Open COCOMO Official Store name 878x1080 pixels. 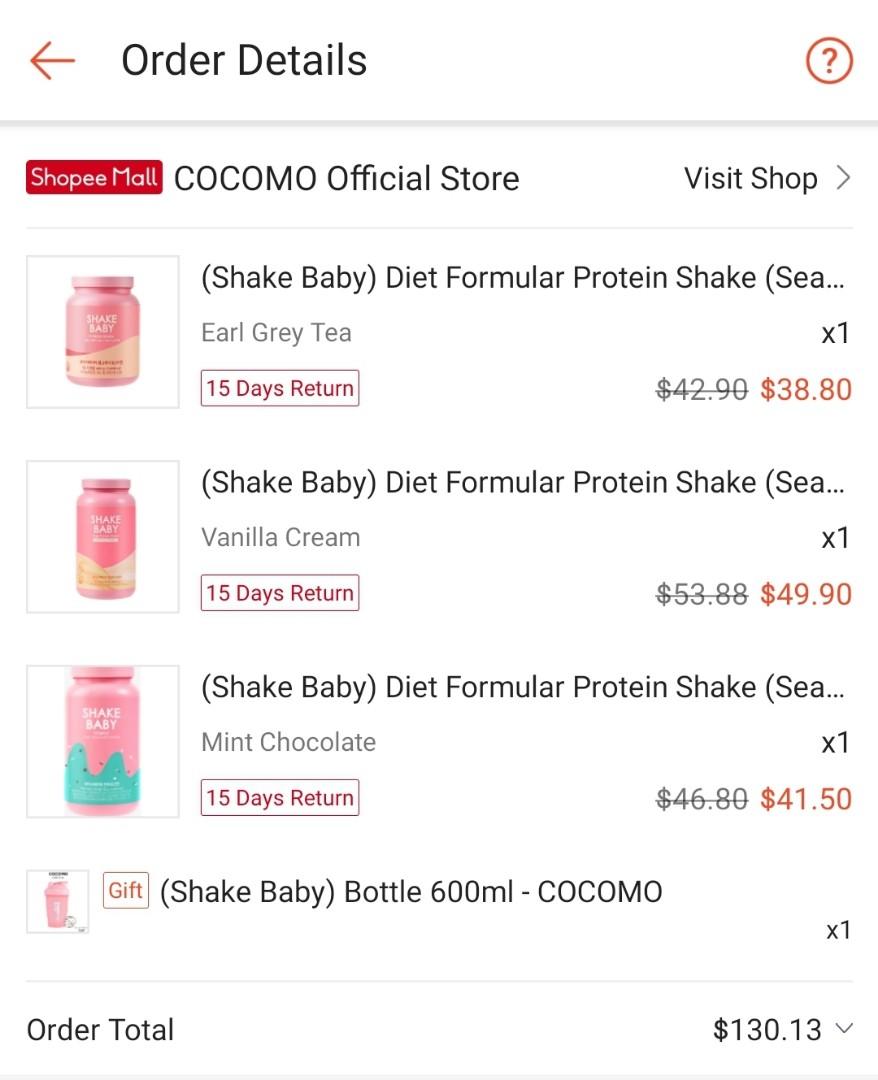[x=346, y=177]
